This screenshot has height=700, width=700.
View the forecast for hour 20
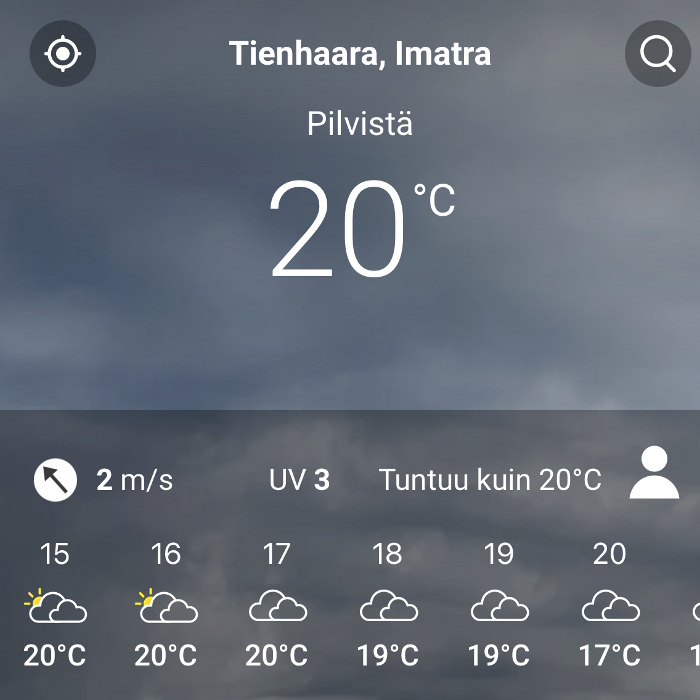click(x=609, y=605)
